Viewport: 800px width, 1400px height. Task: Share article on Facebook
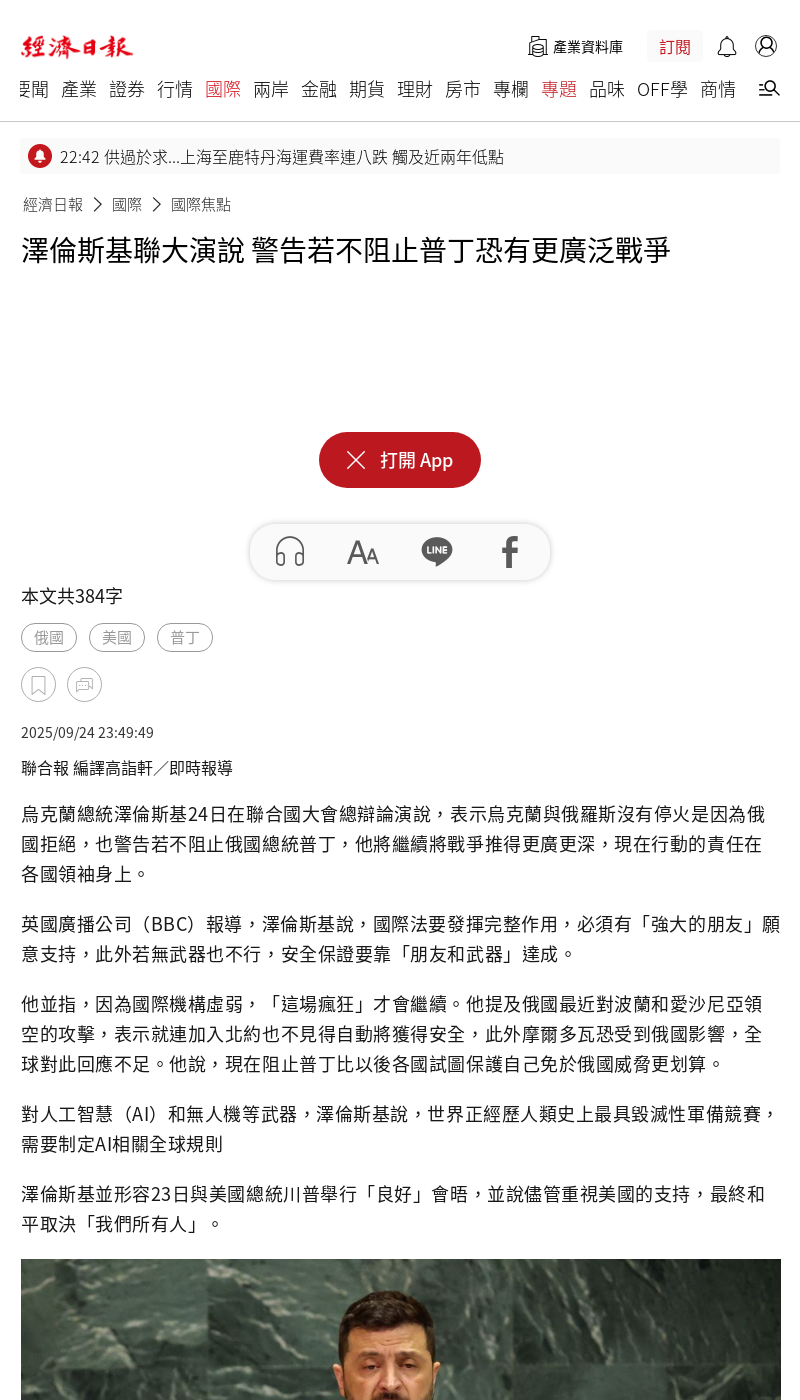coord(510,551)
